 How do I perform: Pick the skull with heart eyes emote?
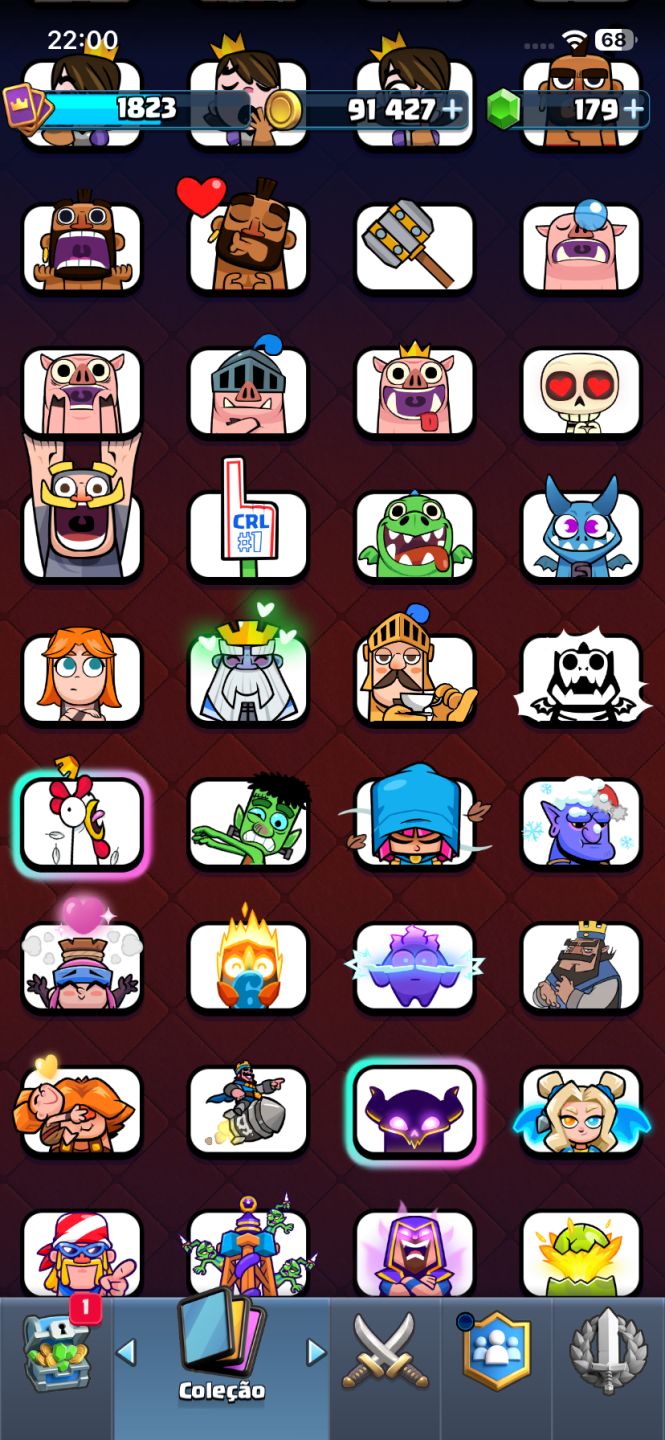click(581, 391)
